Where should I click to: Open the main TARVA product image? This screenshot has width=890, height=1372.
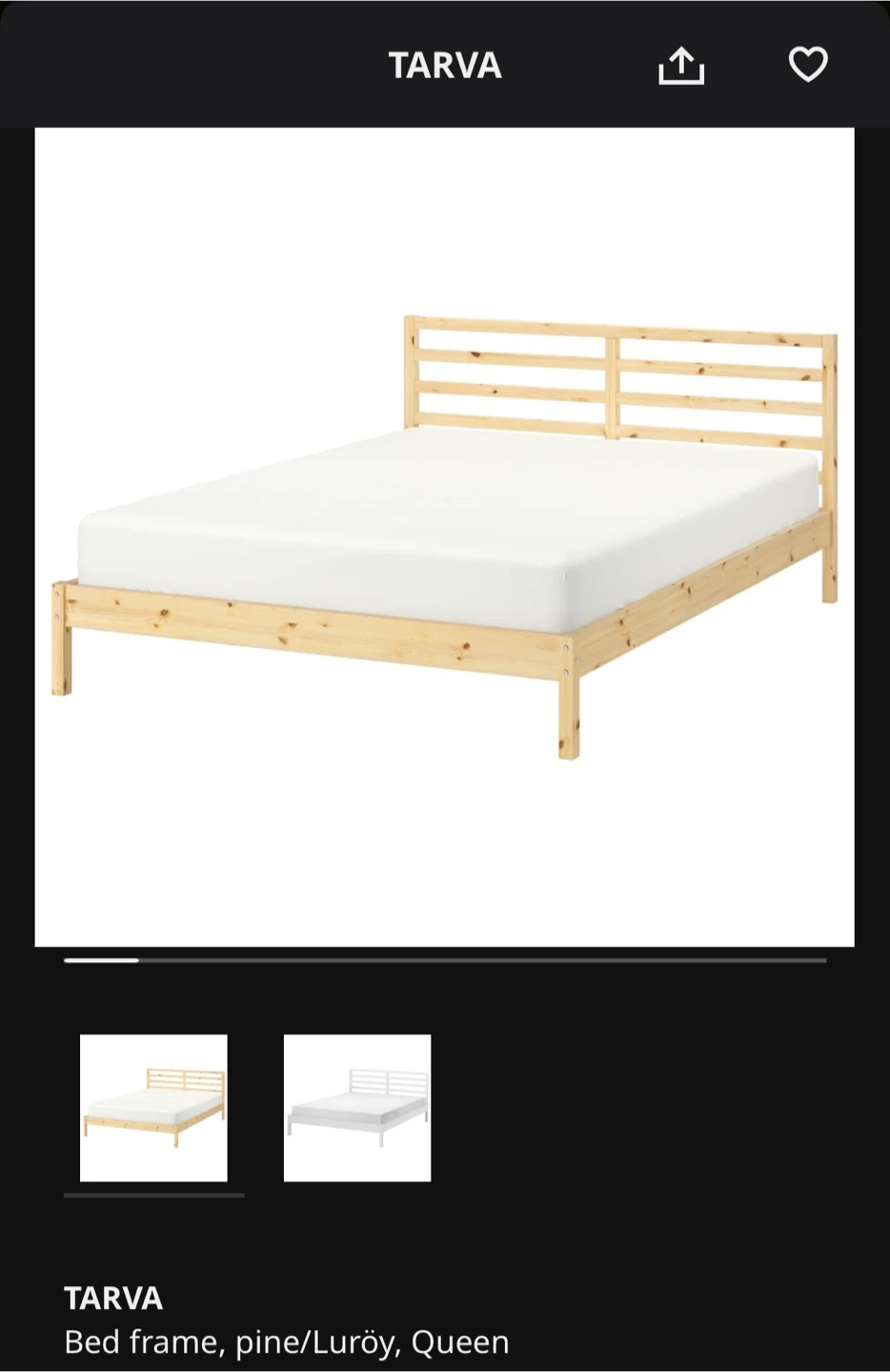point(444,536)
